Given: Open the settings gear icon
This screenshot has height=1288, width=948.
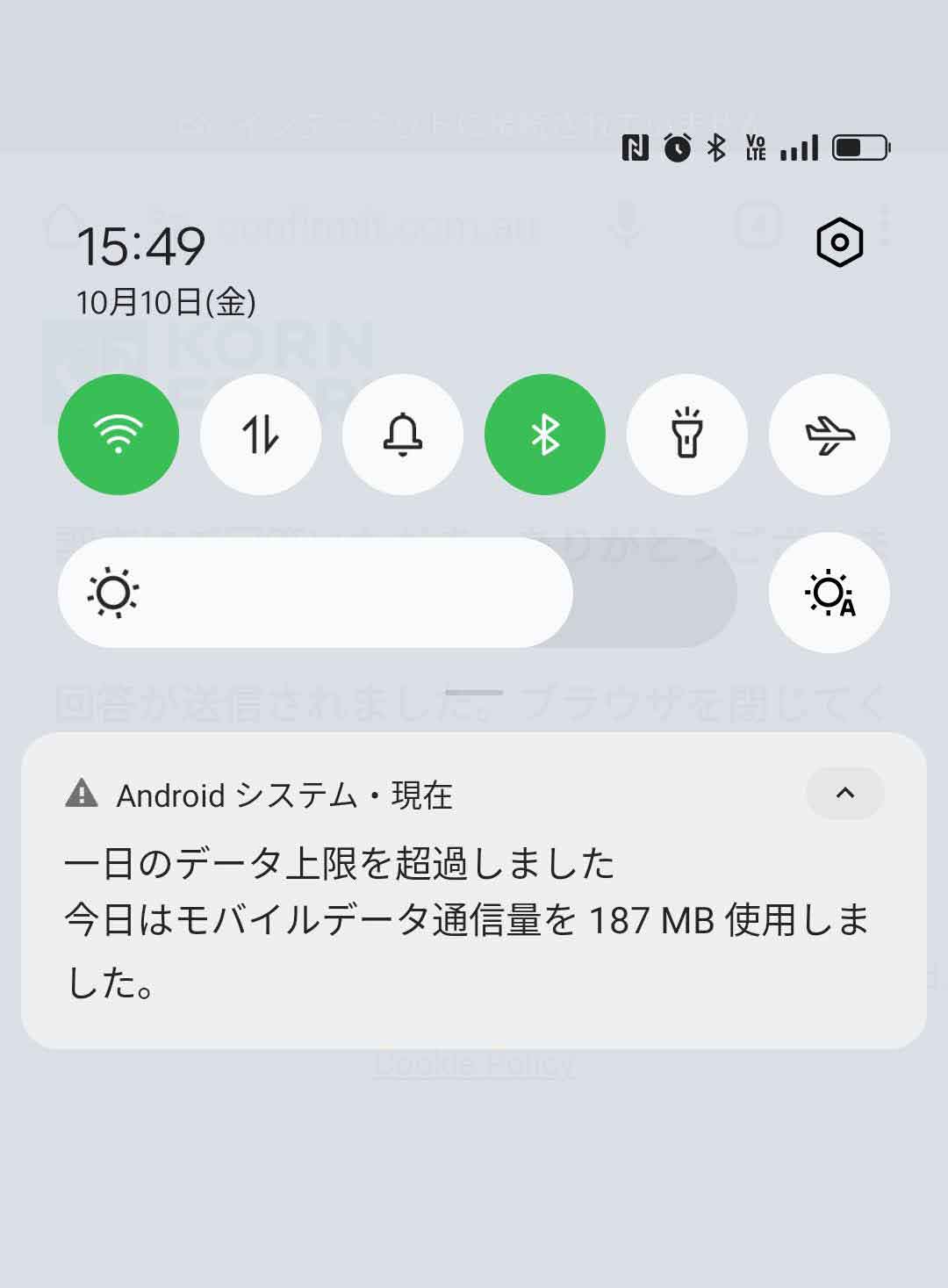Looking at the screenshot, I should 839,242.
